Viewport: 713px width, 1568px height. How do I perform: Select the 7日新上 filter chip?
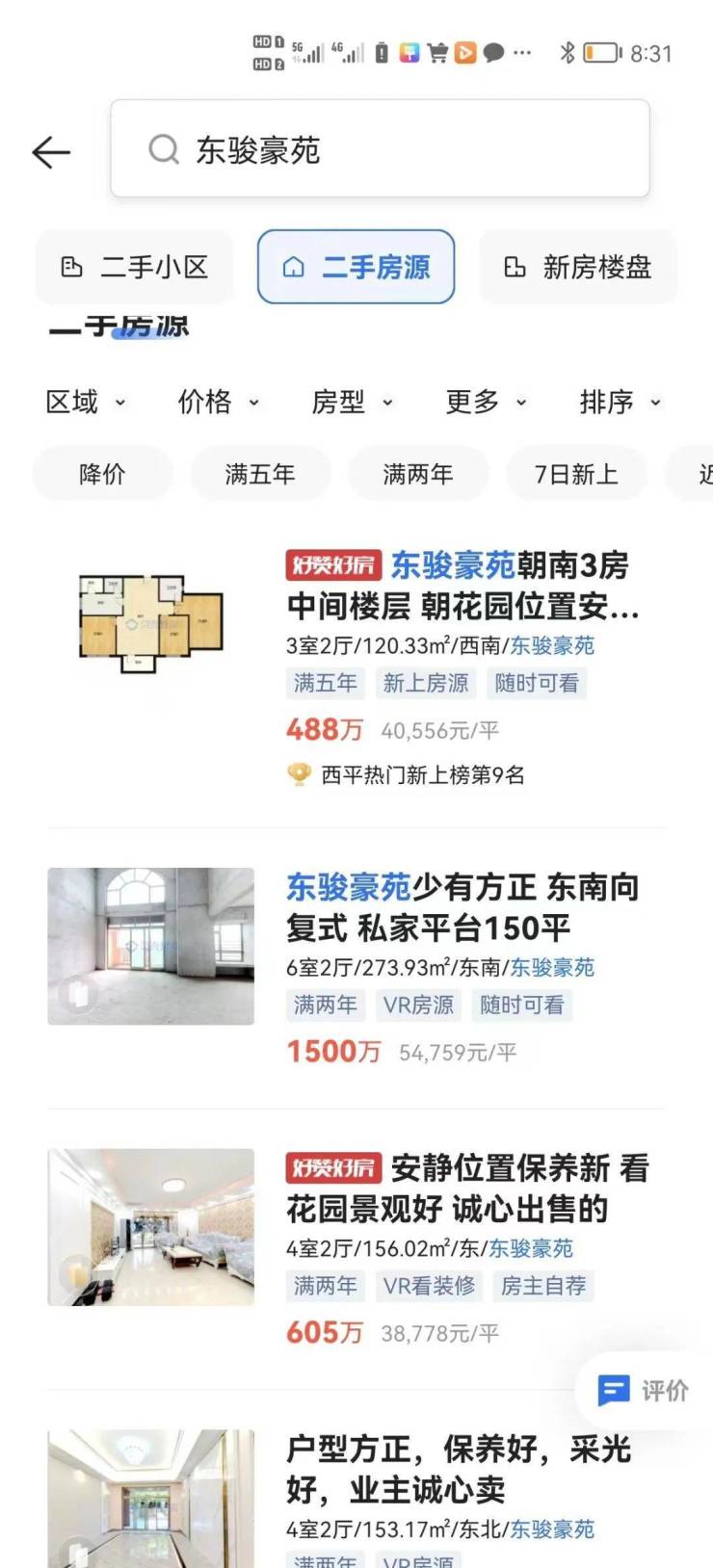[575, 474]
